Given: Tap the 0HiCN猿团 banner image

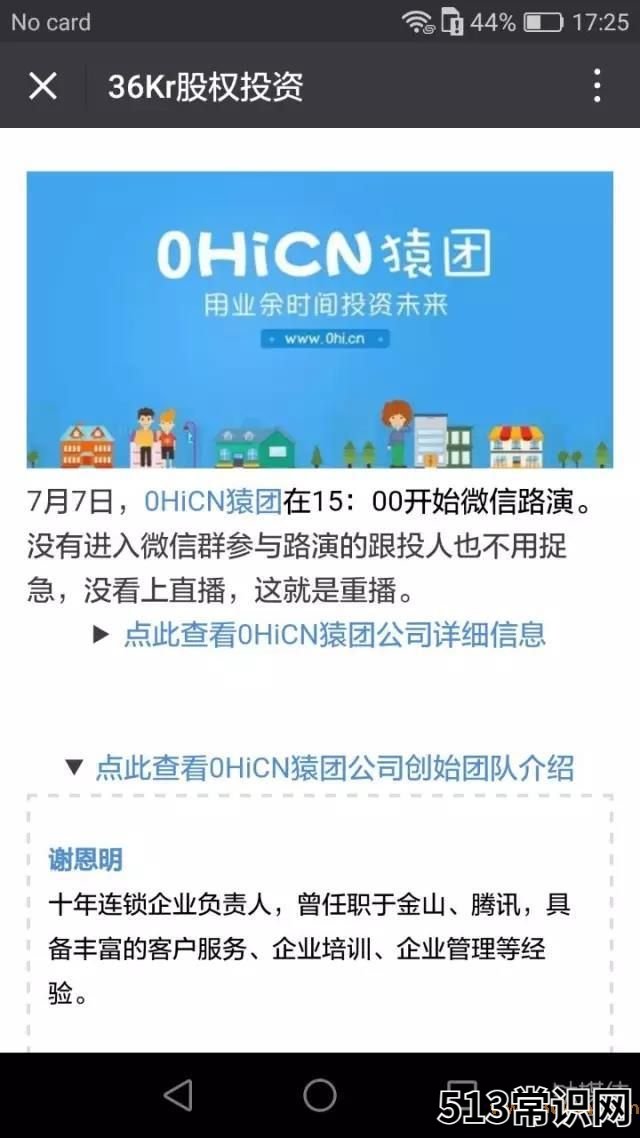Looking at the screenshot, I should 320,319.
